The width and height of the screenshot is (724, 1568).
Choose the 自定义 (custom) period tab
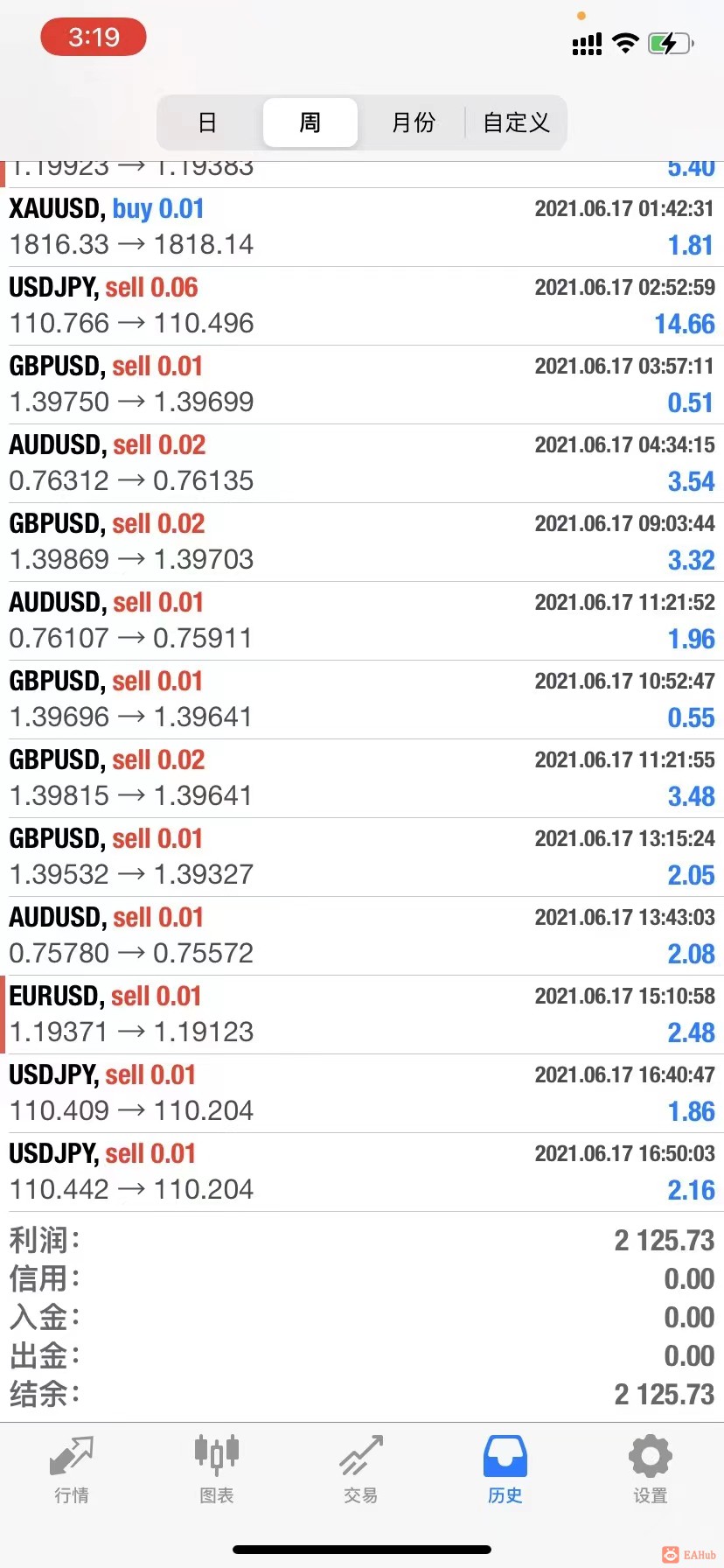coord(516,122)
